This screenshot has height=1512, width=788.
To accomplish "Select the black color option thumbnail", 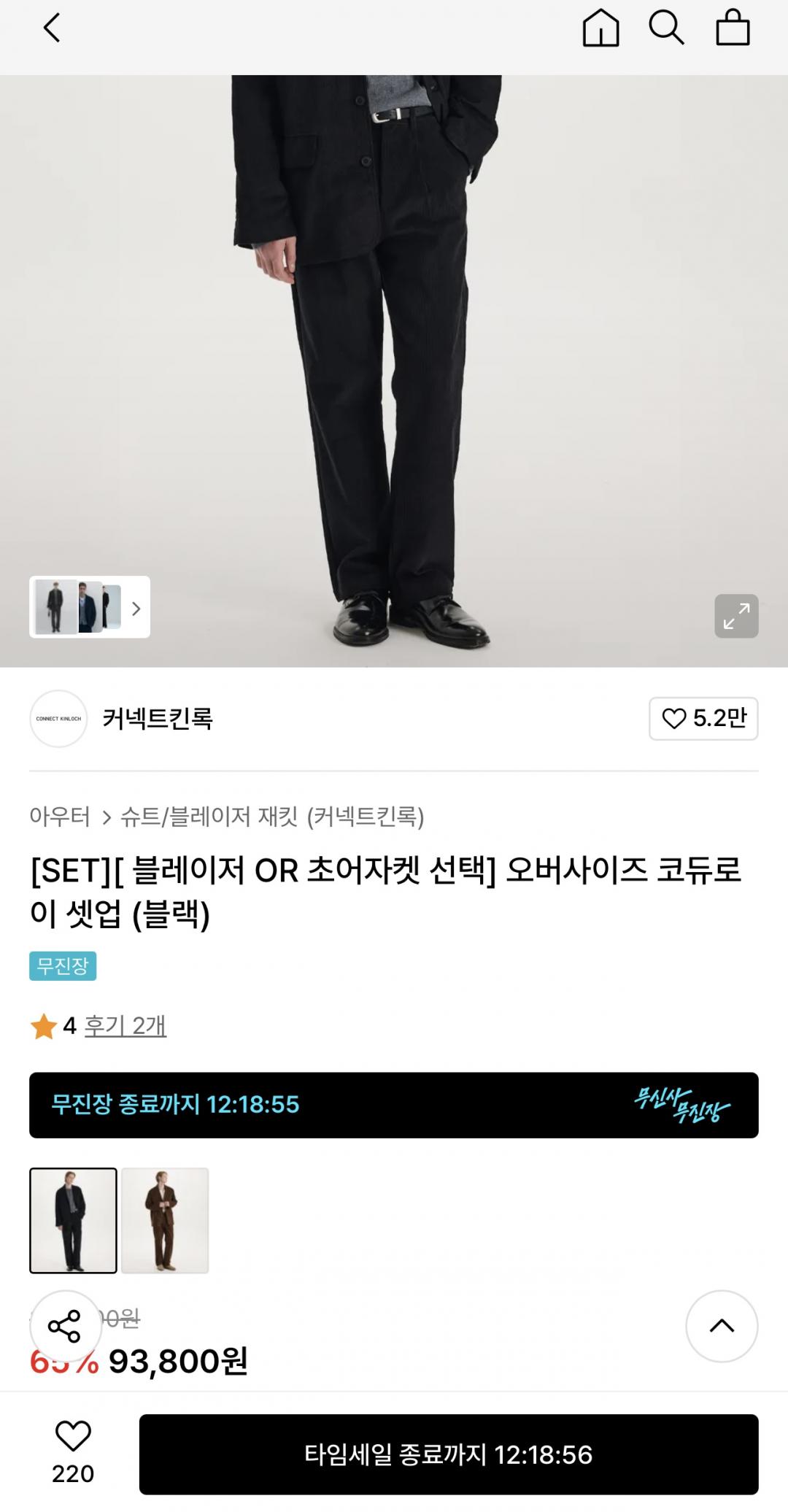I will [x=73, y=1221].
